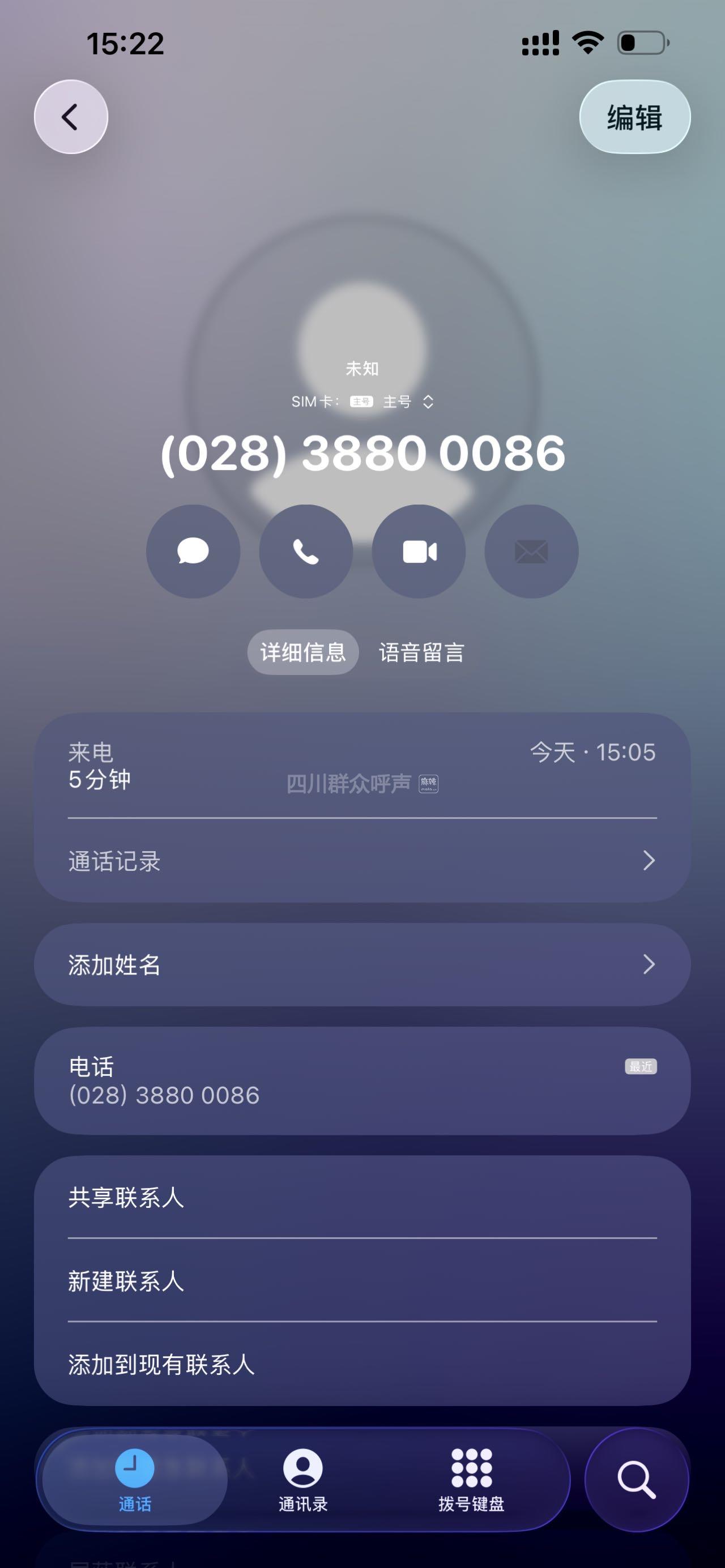The image size is (725, 1568).
Task: Select the 详细信息 segment
Action: (302, 652)
